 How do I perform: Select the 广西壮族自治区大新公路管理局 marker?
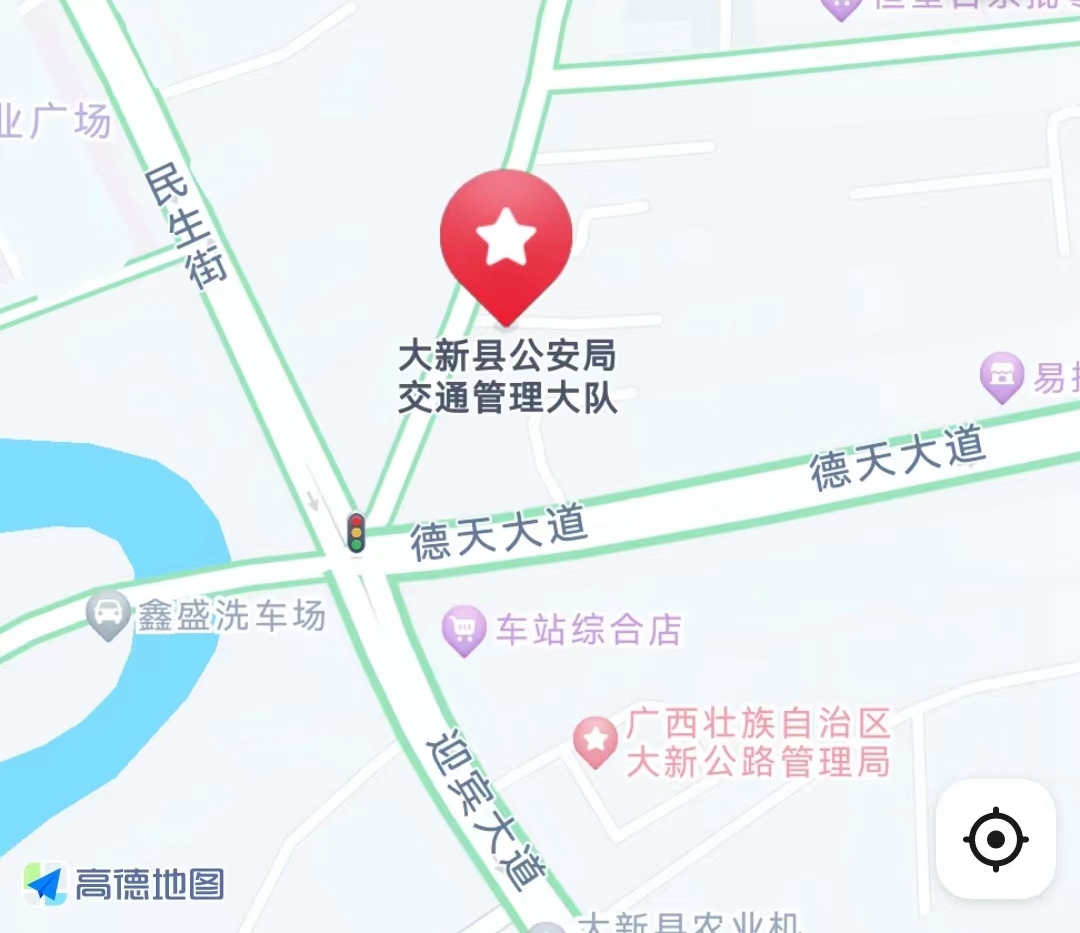click(x=596, y=742)
